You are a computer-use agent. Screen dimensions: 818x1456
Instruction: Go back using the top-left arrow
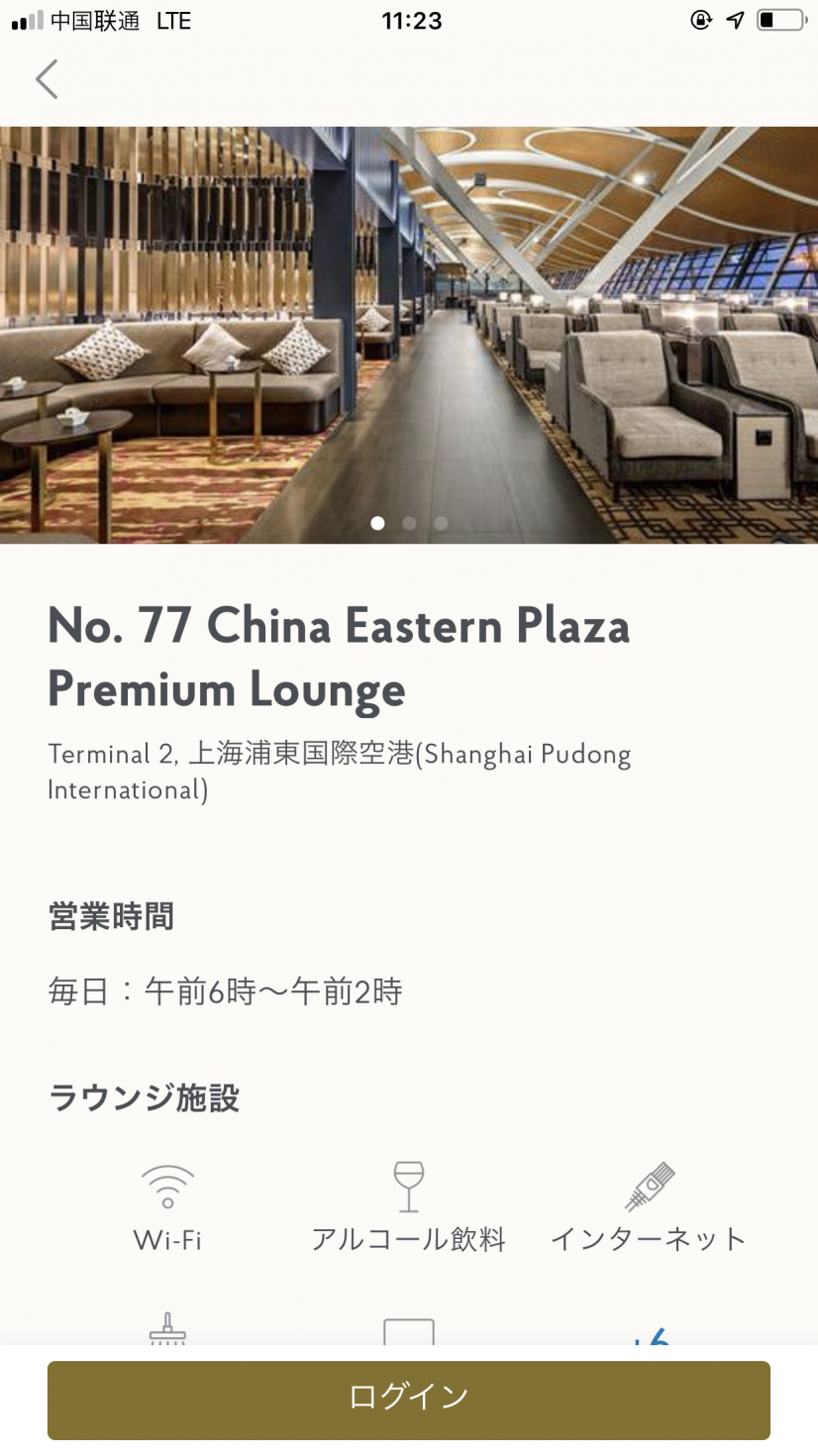coord(47,79)
